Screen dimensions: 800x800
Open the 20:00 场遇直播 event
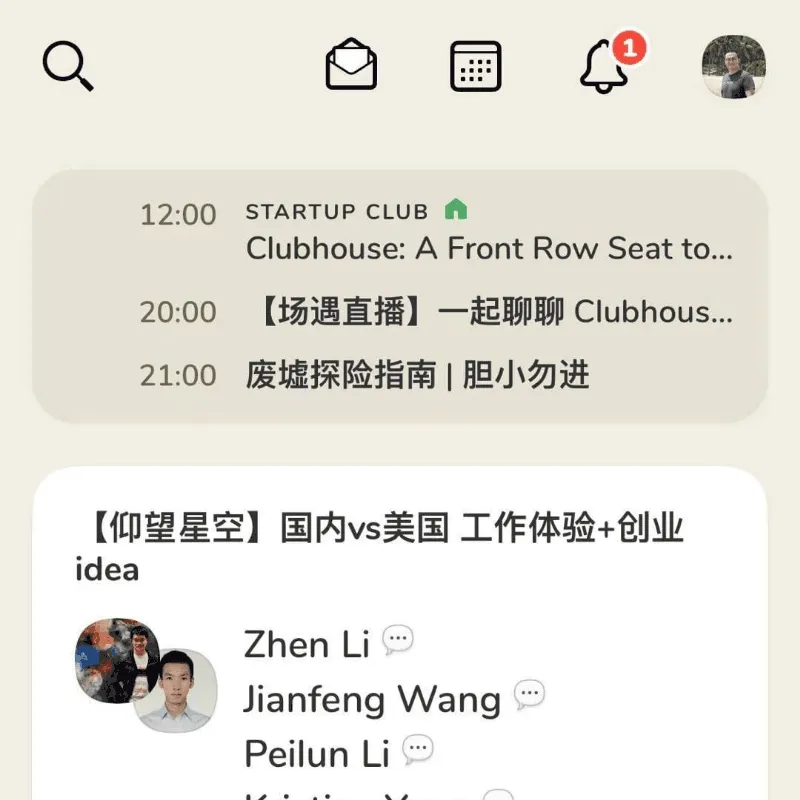(x=488, y=312)
